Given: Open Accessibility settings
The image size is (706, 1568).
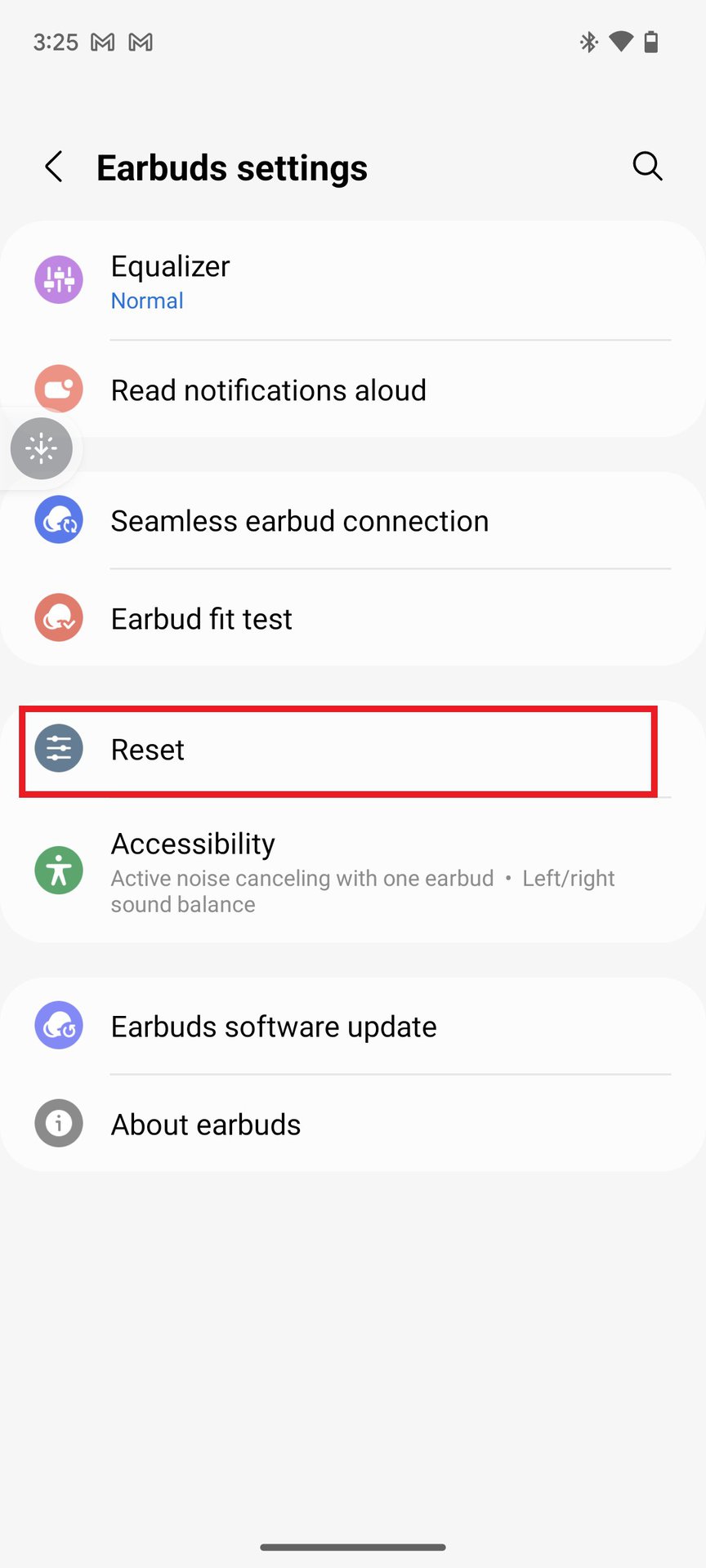Looking at the screenshot, I should (x=351, y=871).
